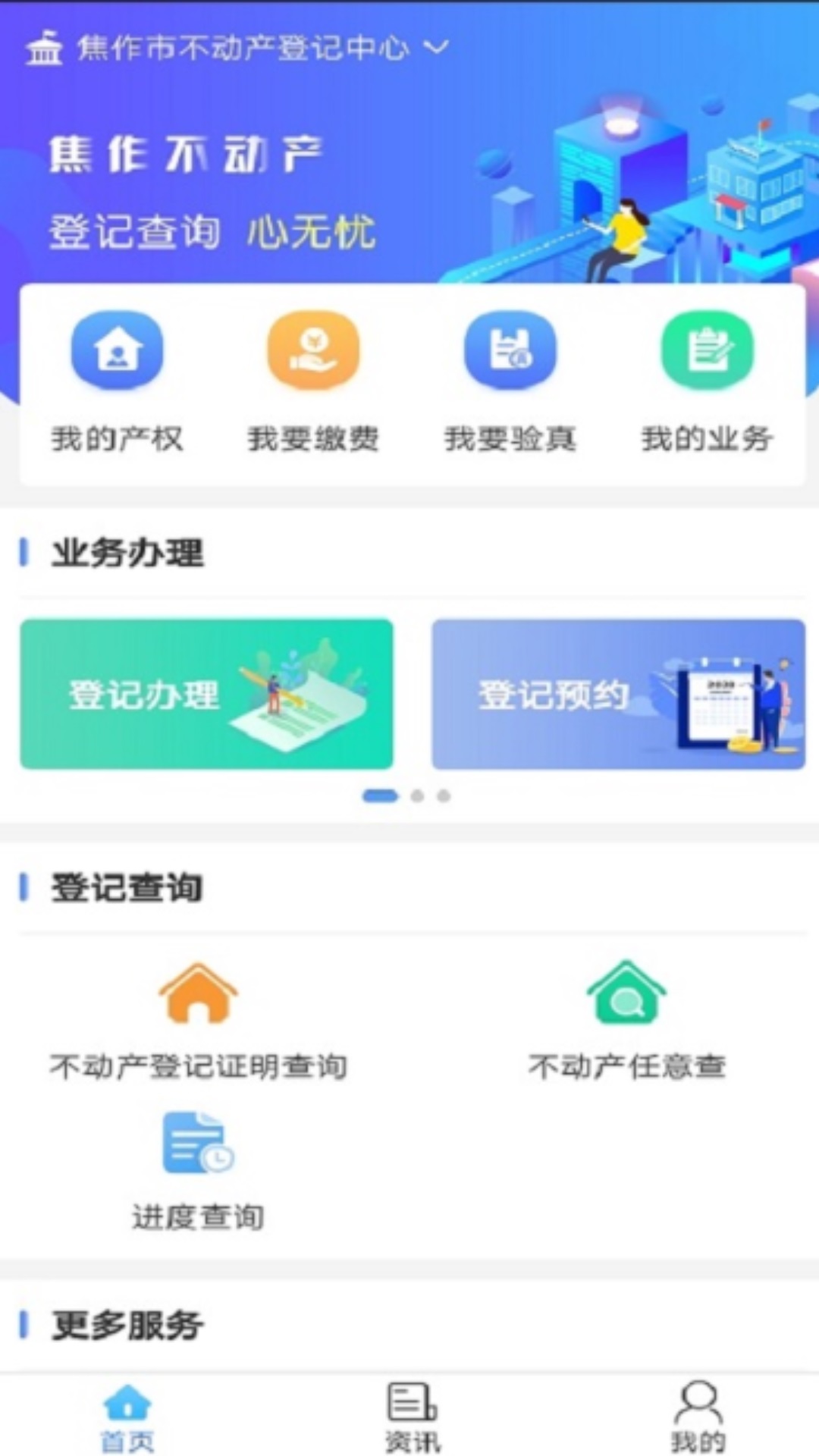819x1456 pixels.
Task: Expand the registration center selector dropdown
Action: coord(436,47)
